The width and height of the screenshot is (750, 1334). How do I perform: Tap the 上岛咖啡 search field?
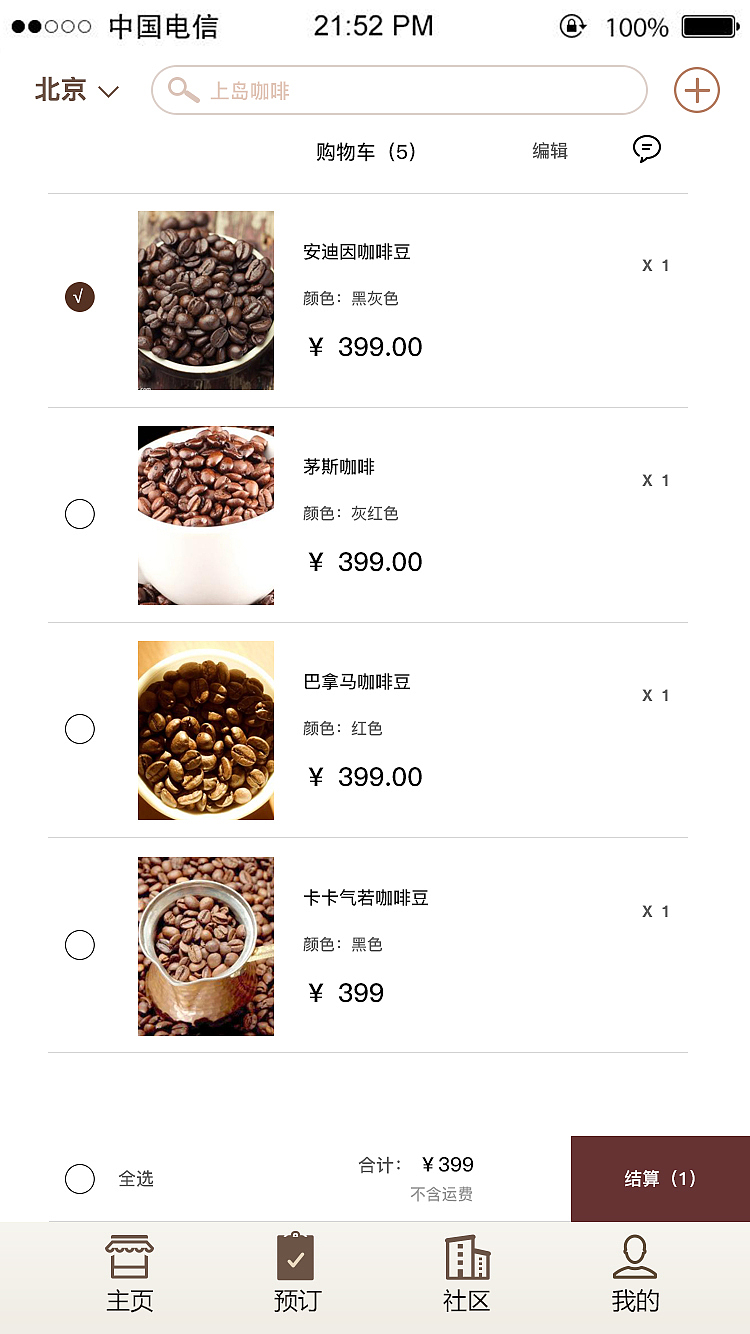tap(400, 91)
